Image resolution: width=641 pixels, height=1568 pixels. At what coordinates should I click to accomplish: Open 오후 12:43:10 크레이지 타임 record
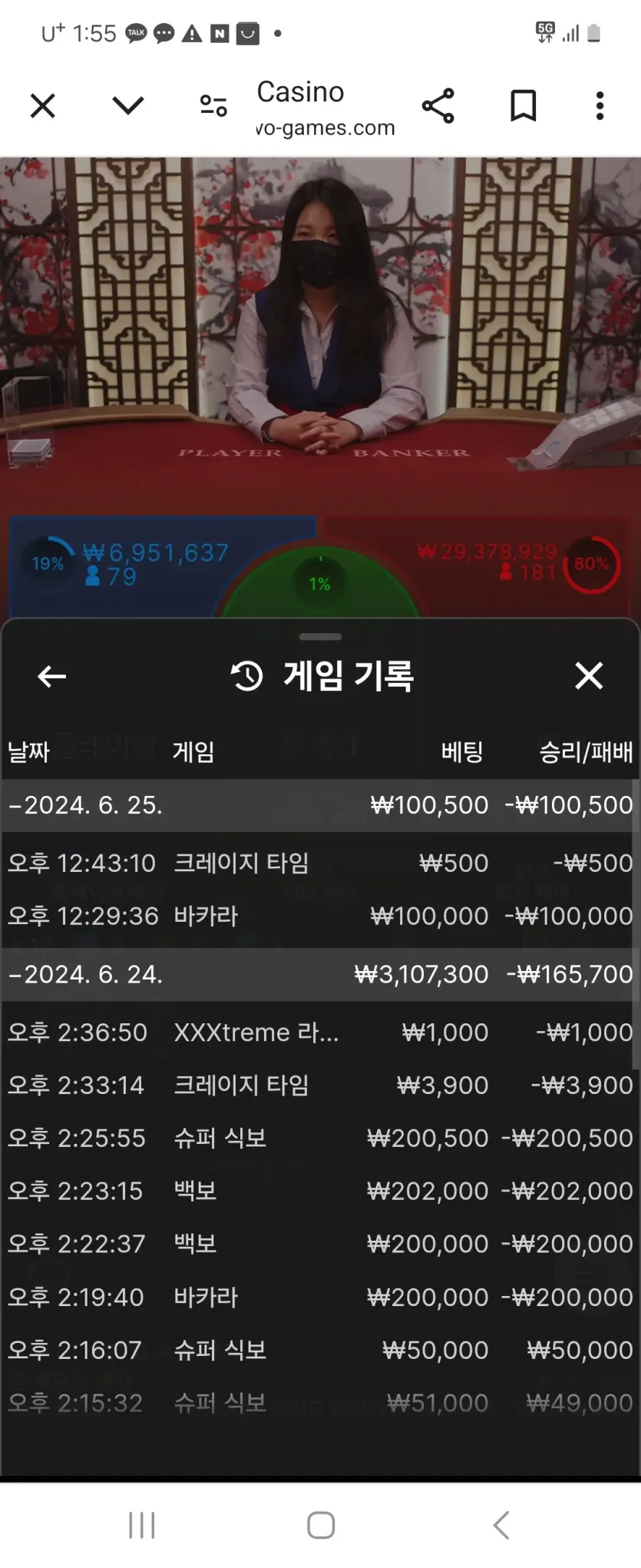click(x=320, y=864)
